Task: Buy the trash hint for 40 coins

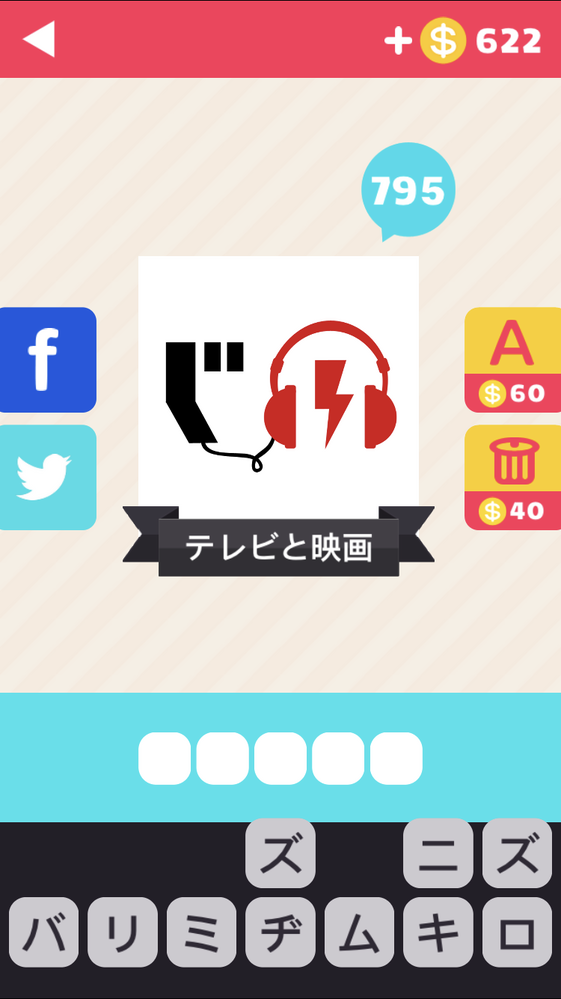Action: coord(513,477)
